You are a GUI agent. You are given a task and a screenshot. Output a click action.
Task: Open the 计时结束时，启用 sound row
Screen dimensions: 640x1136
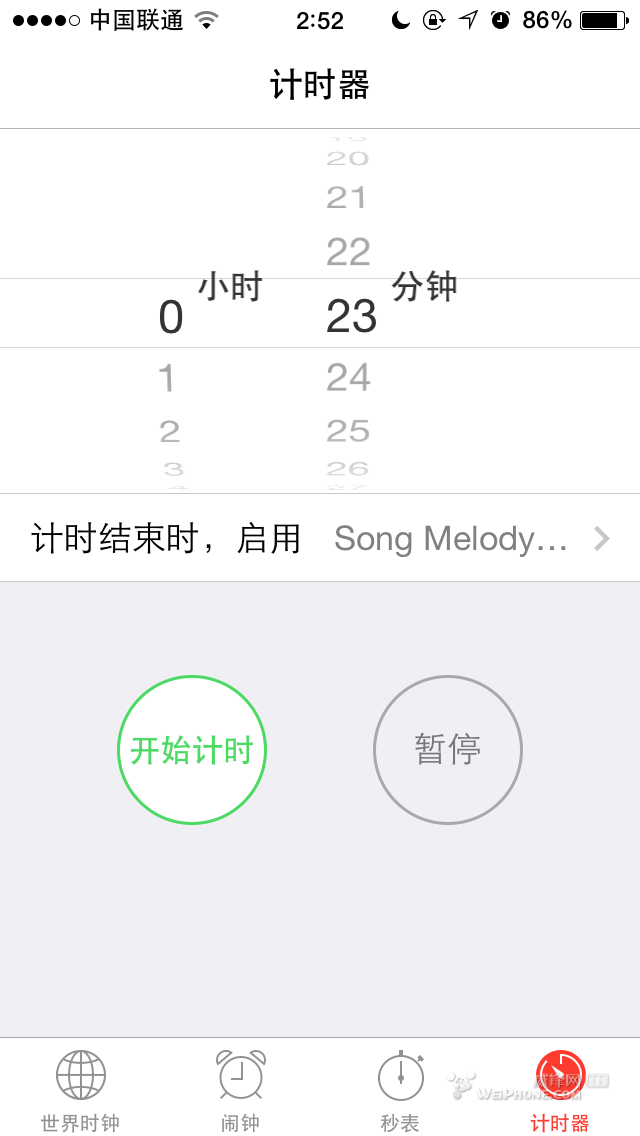[320, 538]
